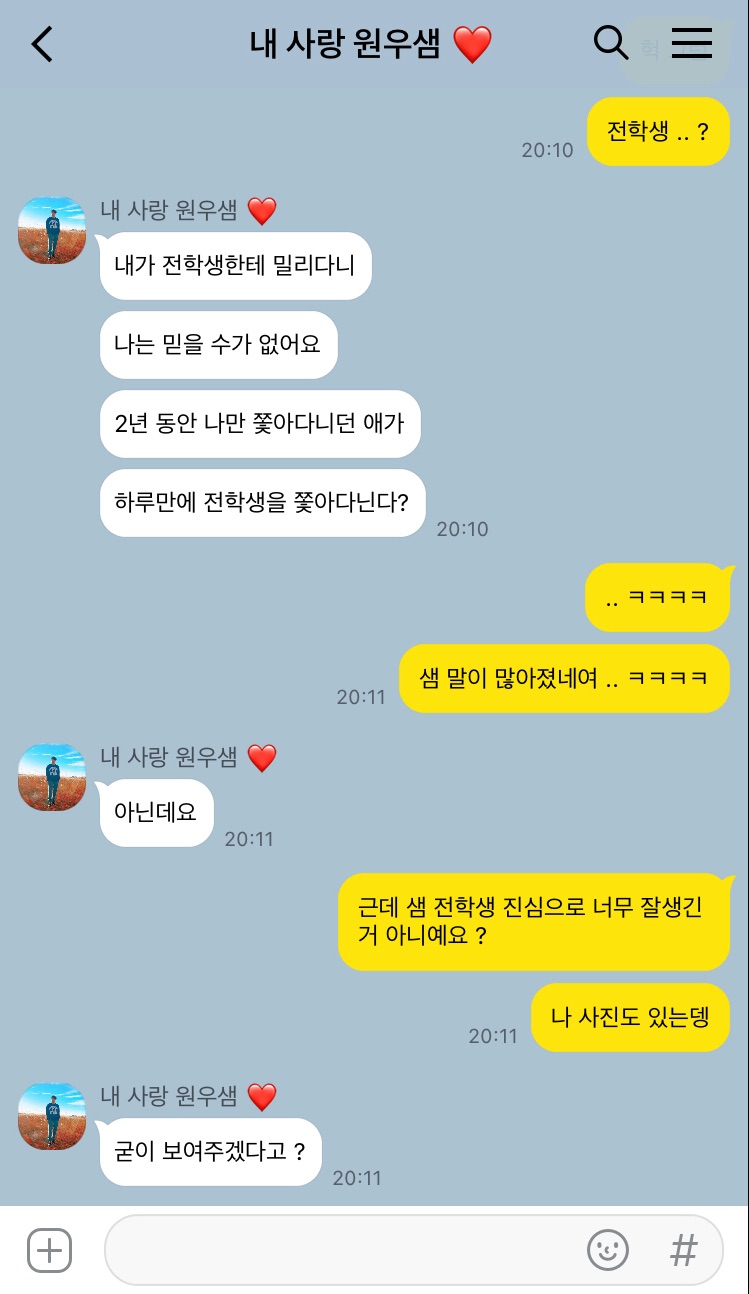749x1294 pixels.
Task: Tap the yellow bubble .. ㅋㅋㅋㅋ
Action: (658, 598)
